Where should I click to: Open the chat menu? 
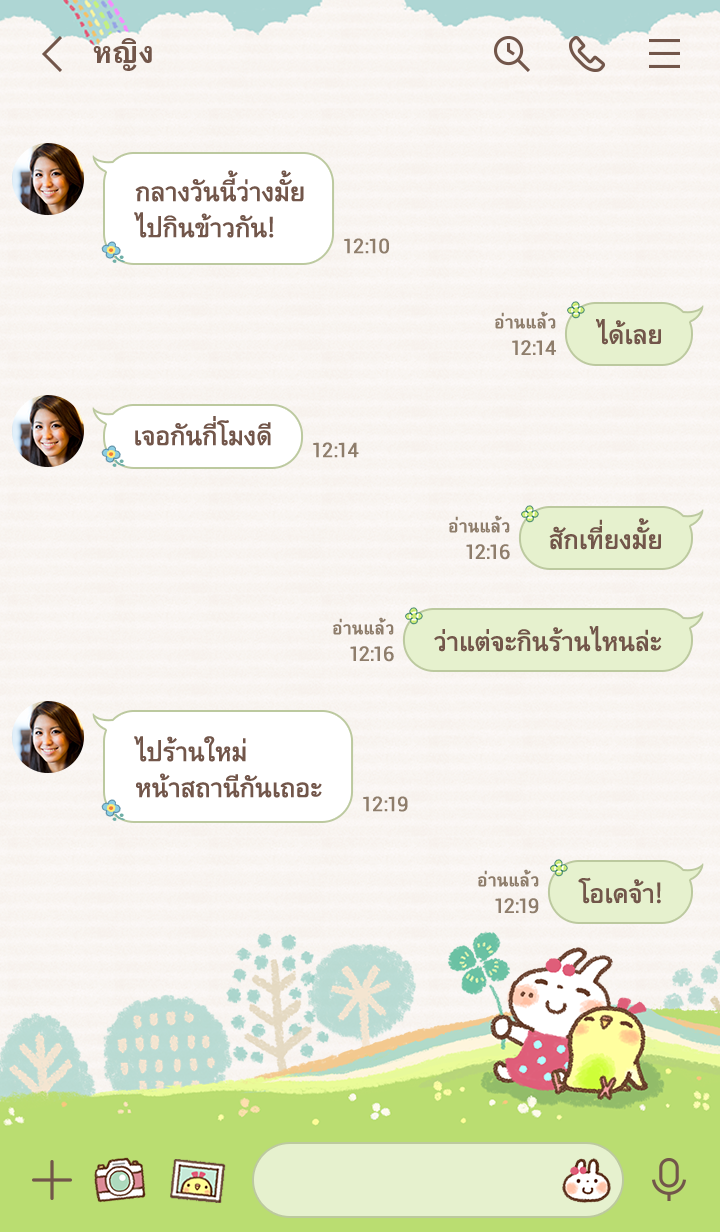[x=664, y=54]
